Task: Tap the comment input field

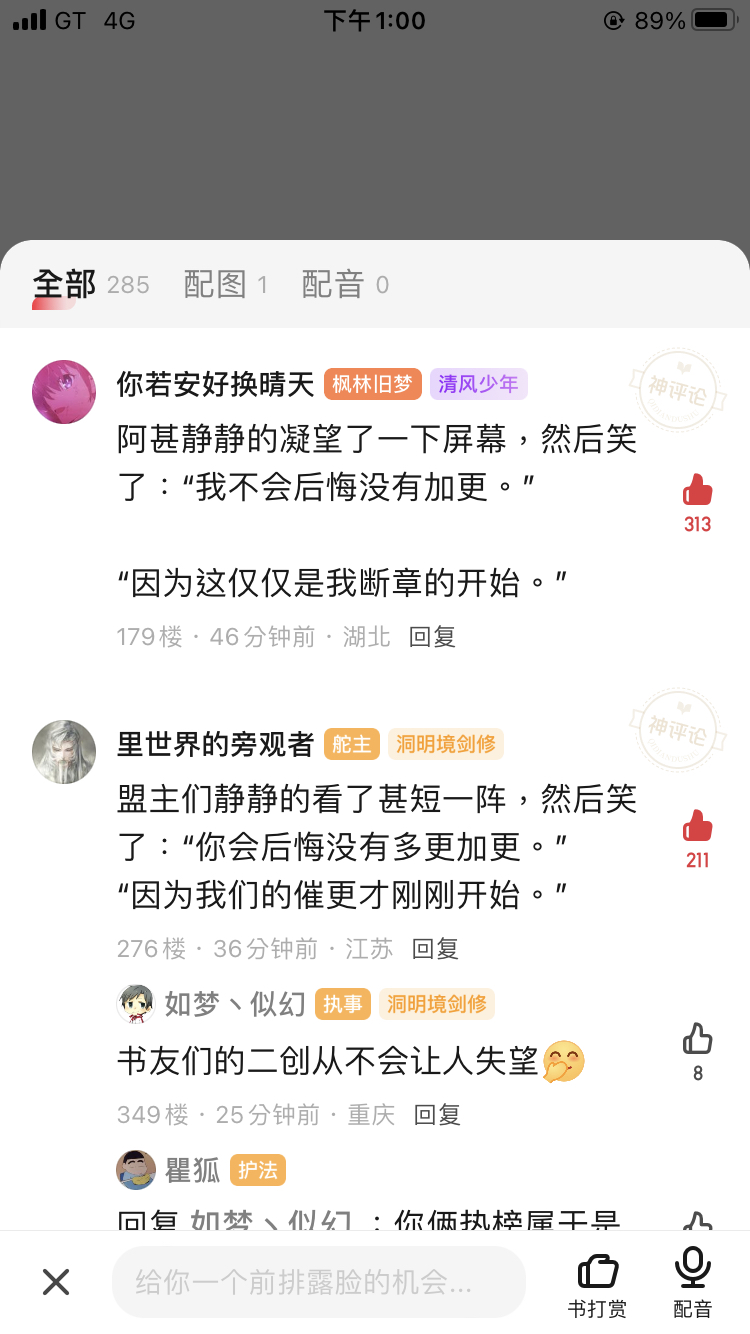Action: (318, 1282)
